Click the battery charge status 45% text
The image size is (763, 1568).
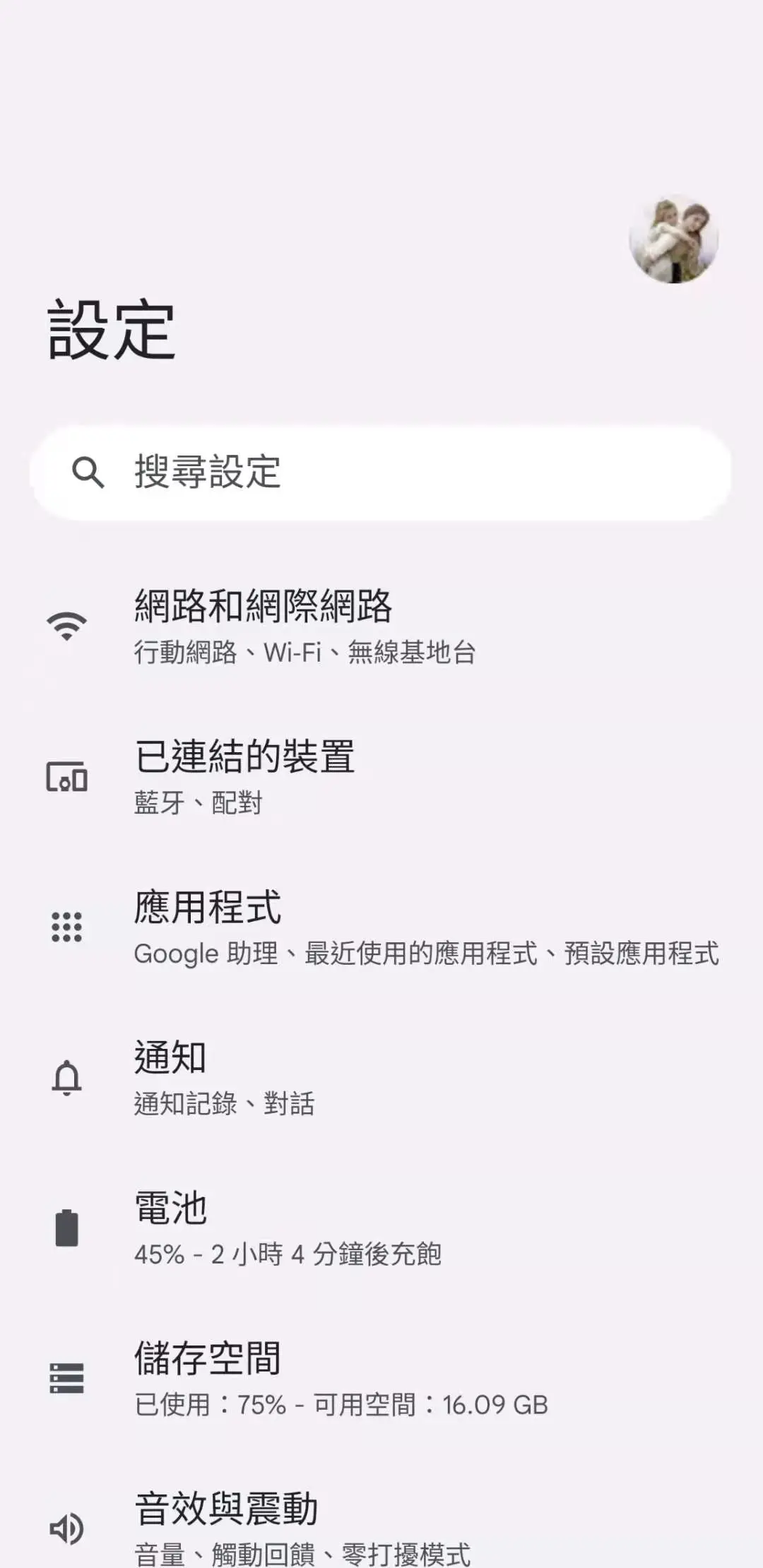[288, 1254]
